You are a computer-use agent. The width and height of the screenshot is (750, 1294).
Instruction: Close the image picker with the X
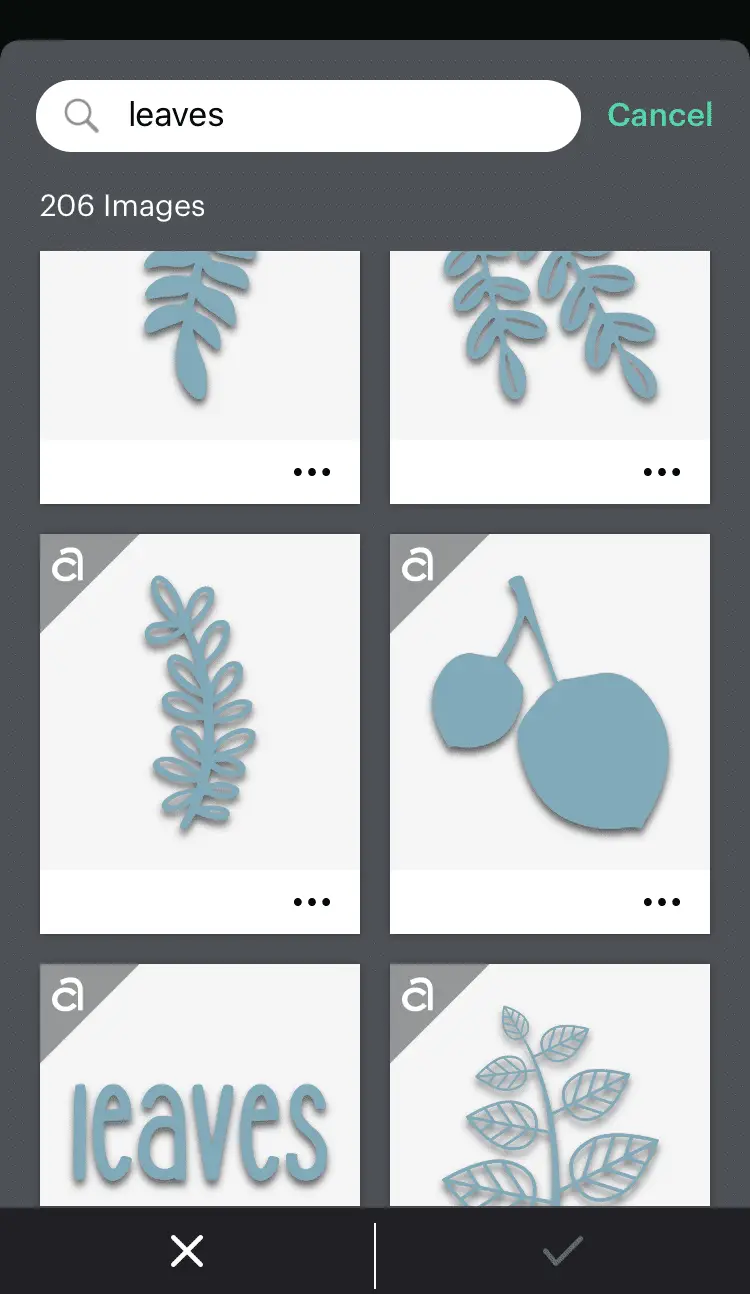187,1251
